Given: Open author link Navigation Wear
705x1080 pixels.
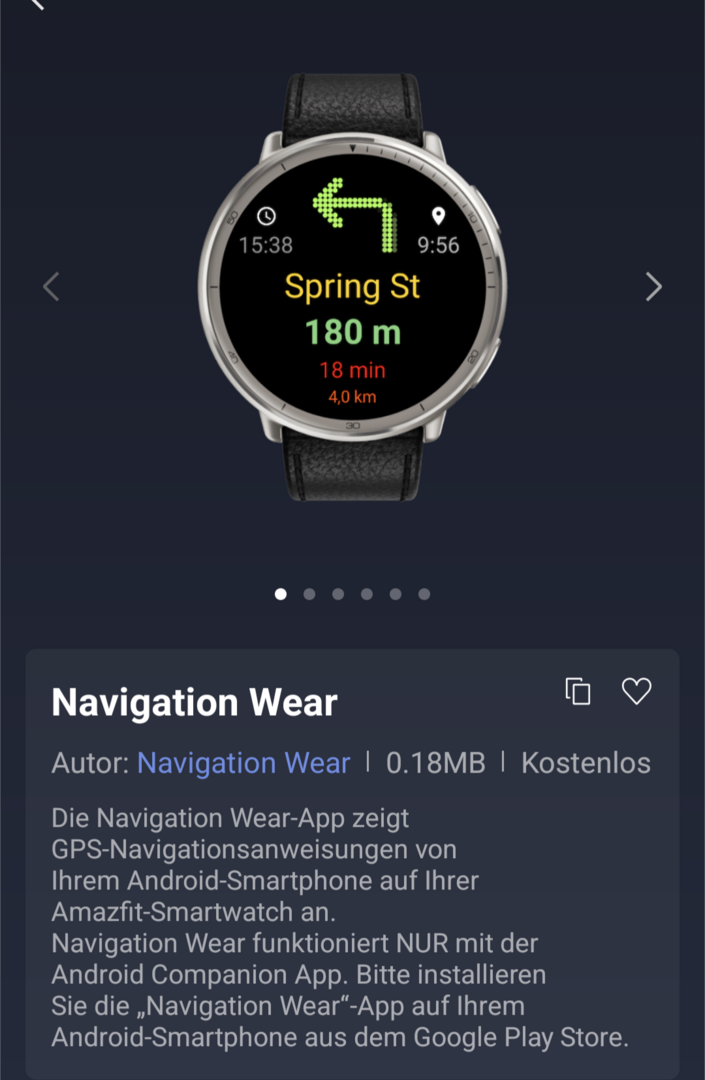Looking at the screenshot, I should coord(243,763).
